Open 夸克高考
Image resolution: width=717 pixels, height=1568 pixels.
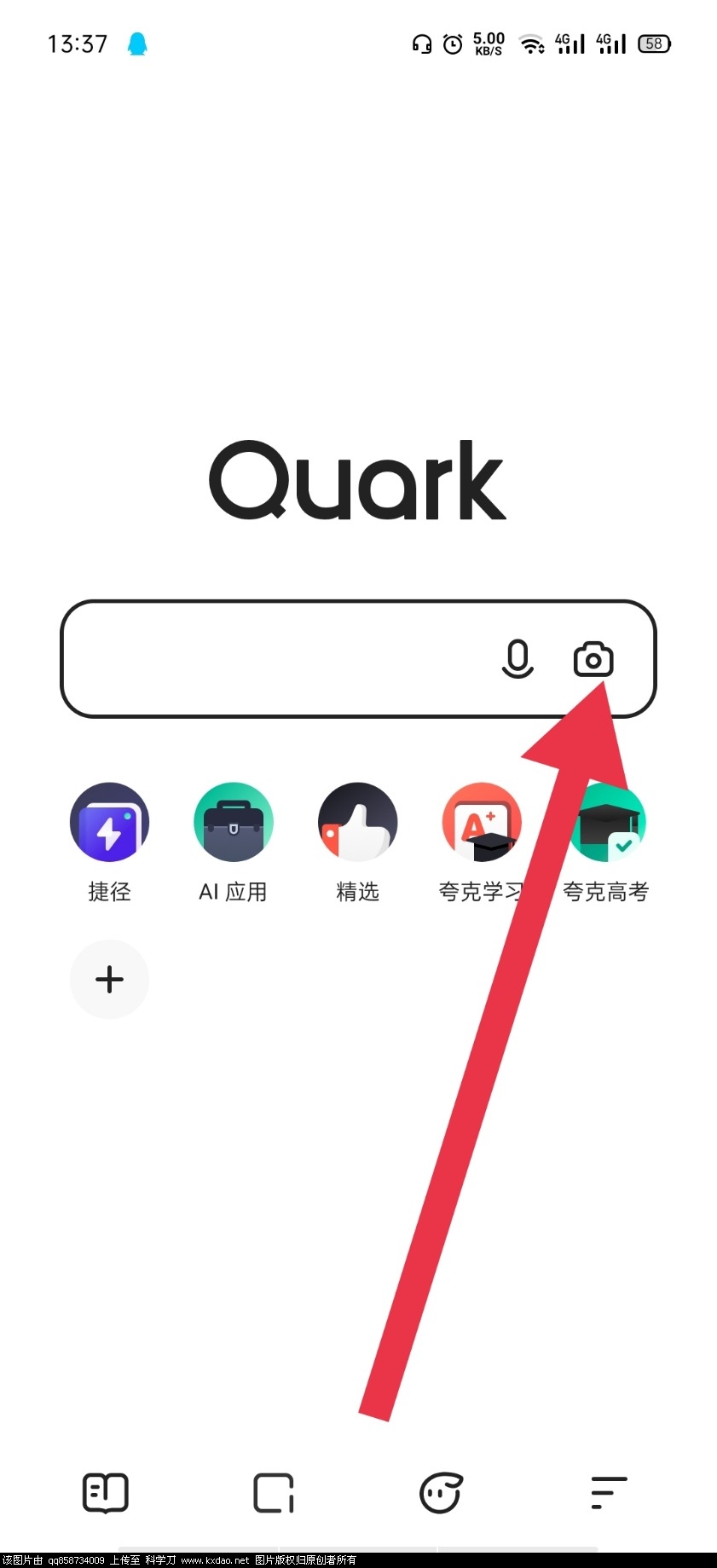[x=606, y=823]
